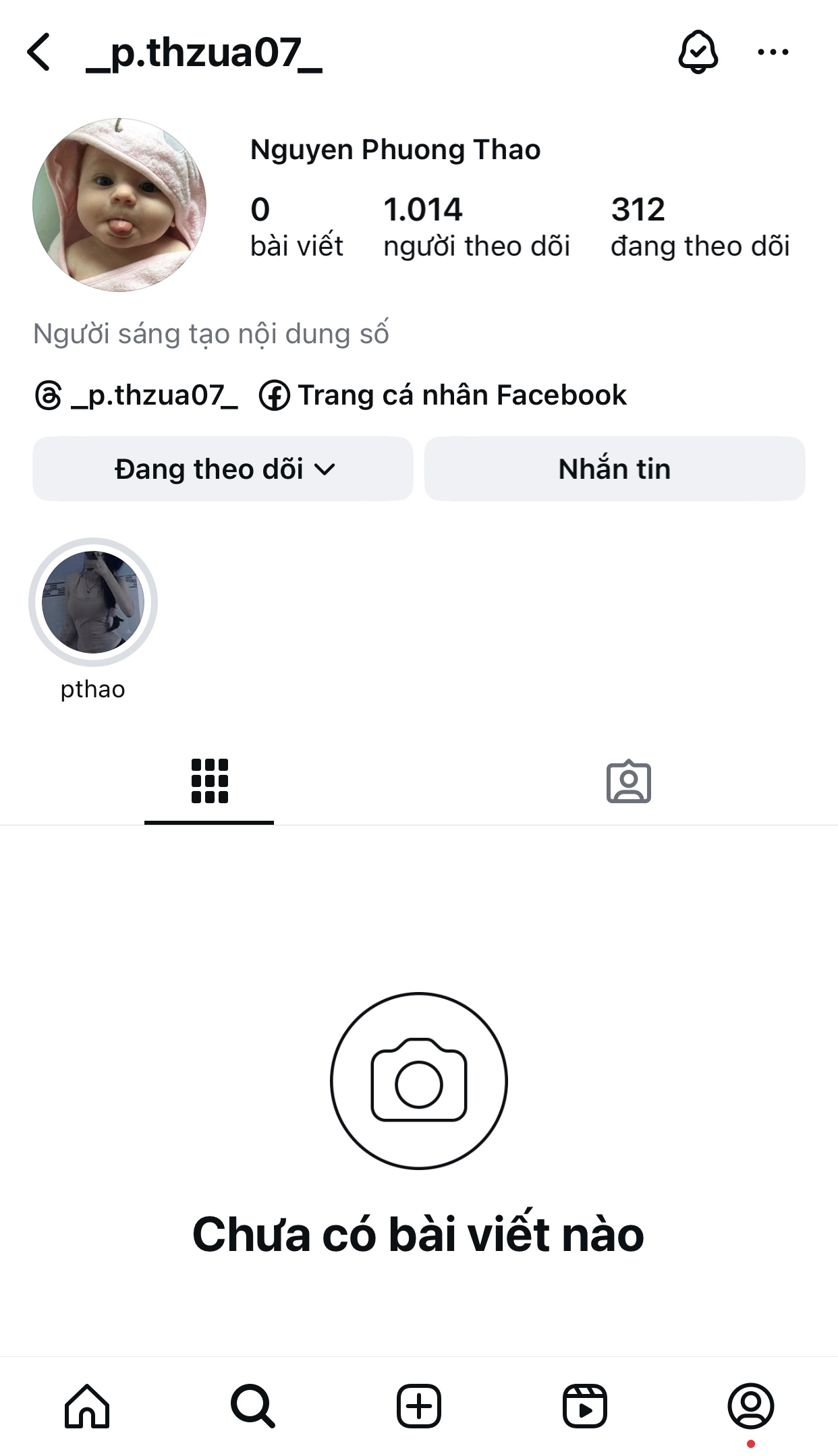The height and width of the screenshot is (1456, 838).
Task: View the 312 đang theo dõi list
Action: [700, 227]
